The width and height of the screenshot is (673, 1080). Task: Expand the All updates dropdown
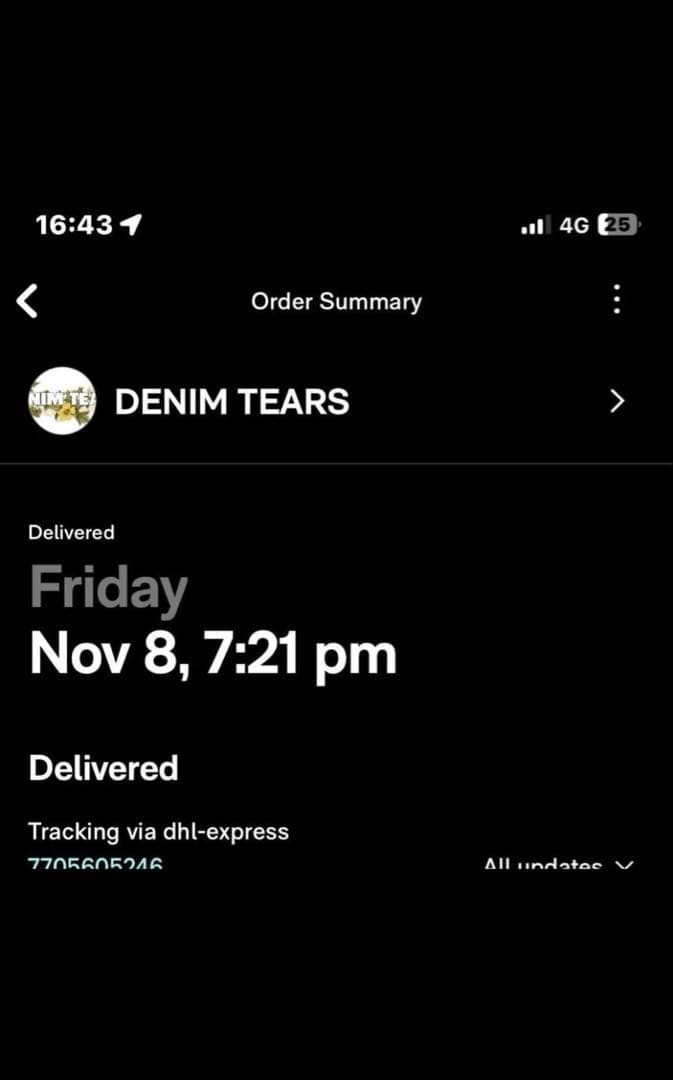tap(558, 863)
